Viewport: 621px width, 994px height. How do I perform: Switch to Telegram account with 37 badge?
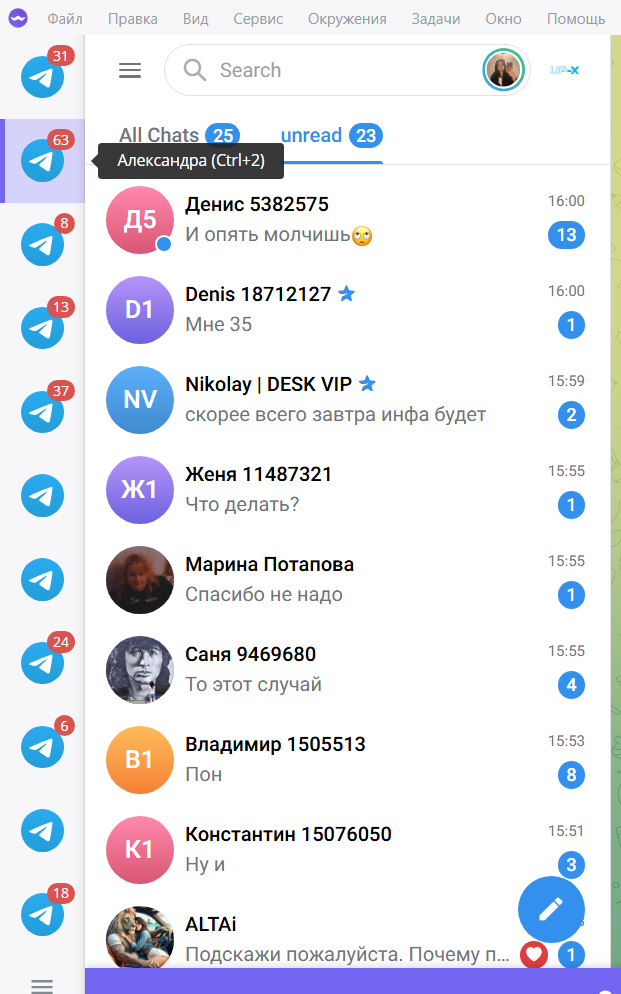[x=42, y=411]
